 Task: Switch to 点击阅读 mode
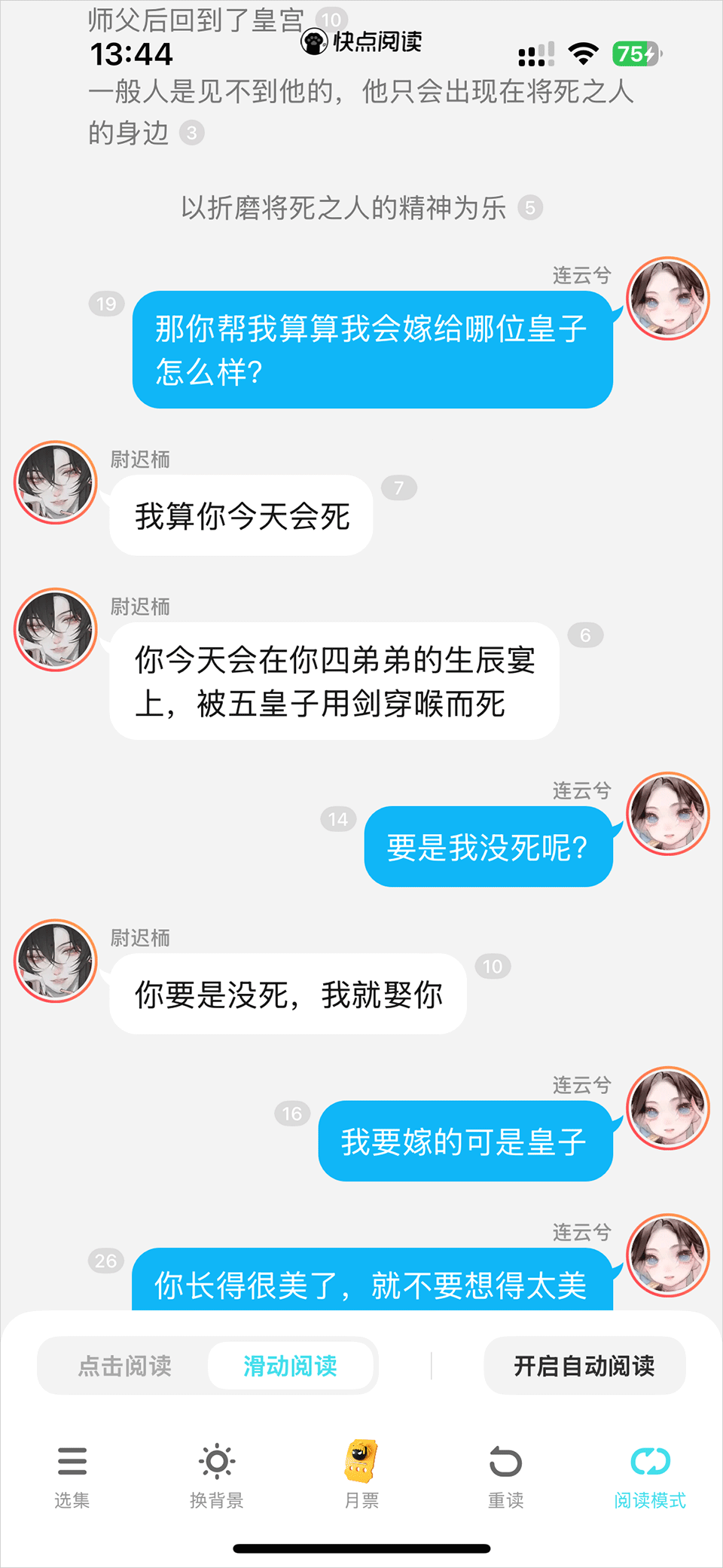click(x=125, y=1366)
